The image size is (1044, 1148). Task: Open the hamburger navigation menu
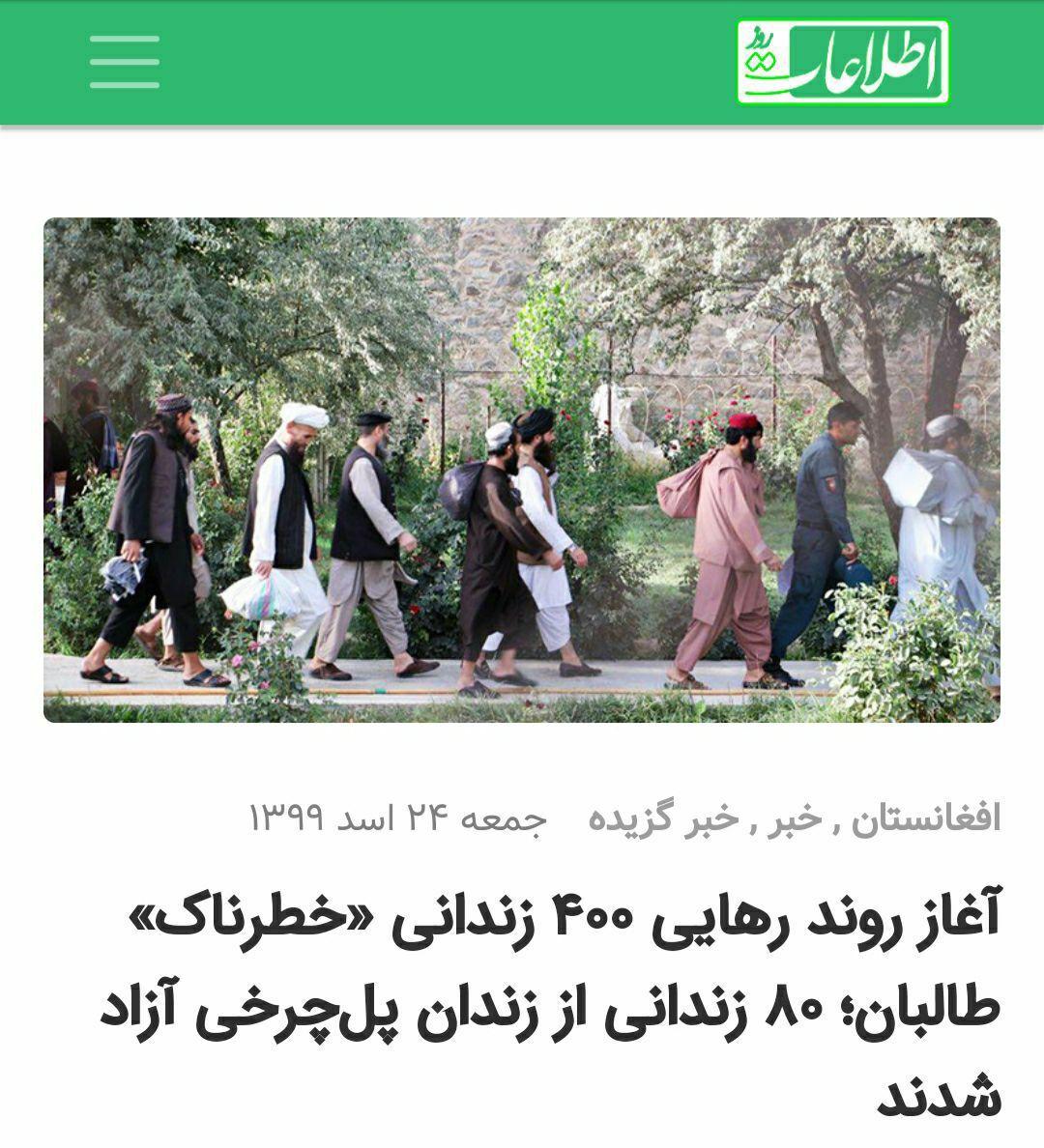pyautogui.click(x=125, y=63)
